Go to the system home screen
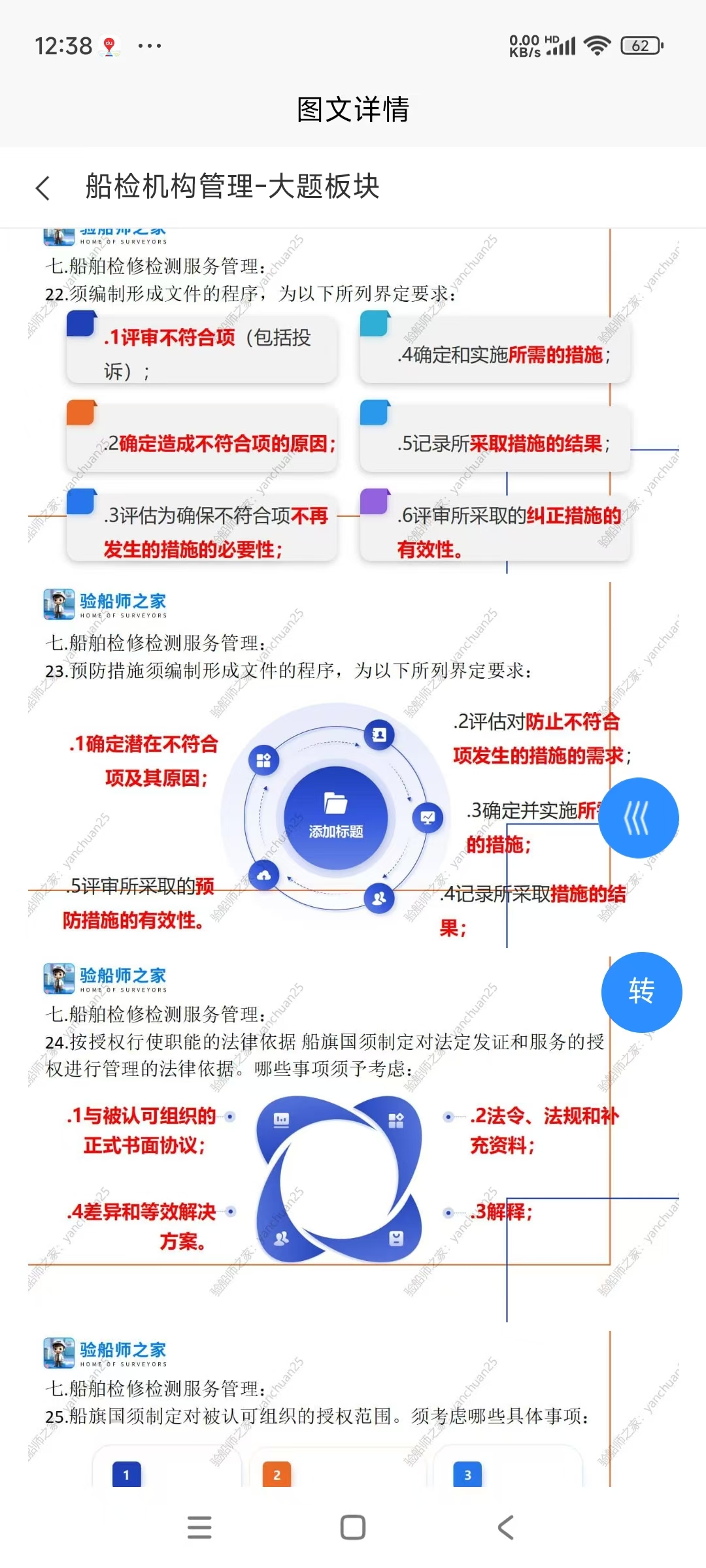The height and width of the screenshot is (1568, 706). click(x=353, y=1527)
